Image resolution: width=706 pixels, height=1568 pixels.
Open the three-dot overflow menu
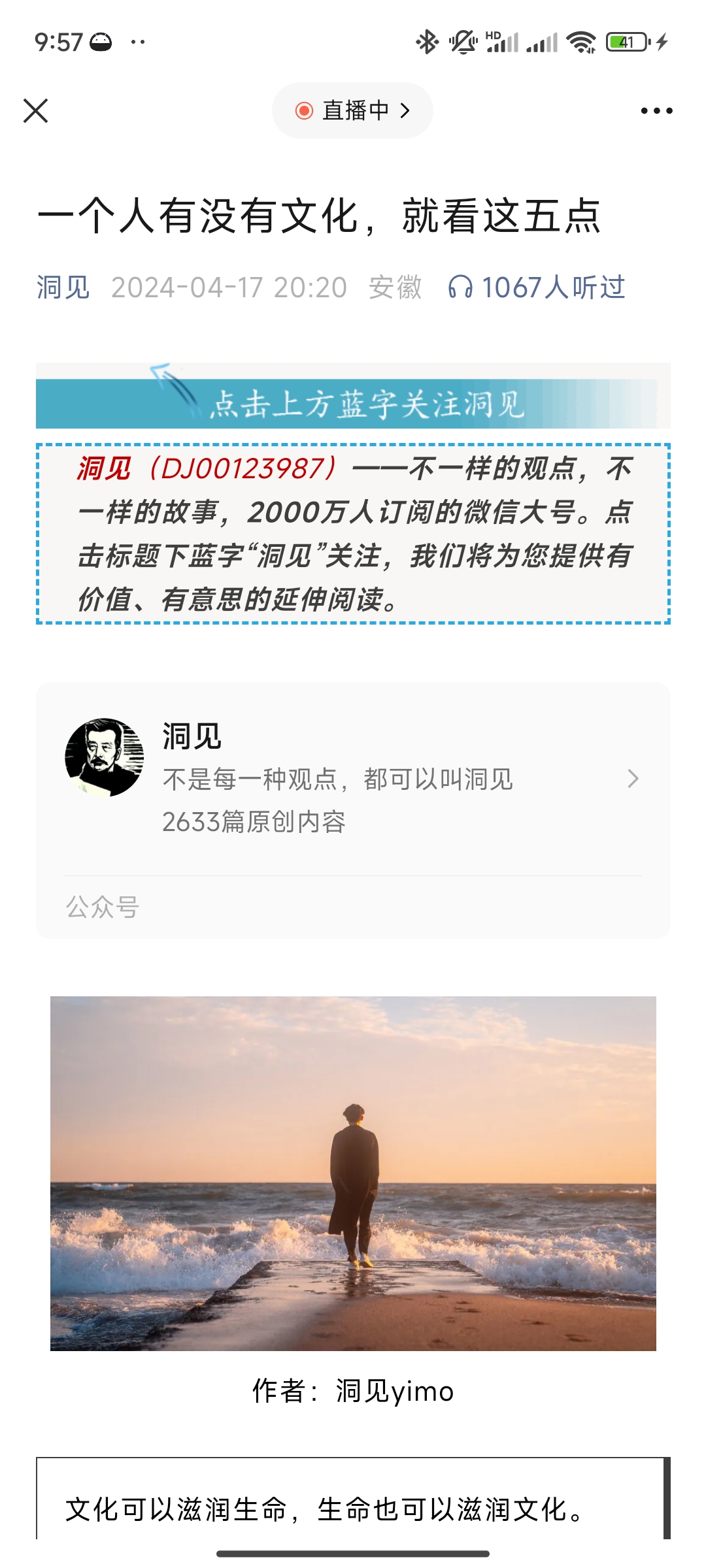[656, 111]
